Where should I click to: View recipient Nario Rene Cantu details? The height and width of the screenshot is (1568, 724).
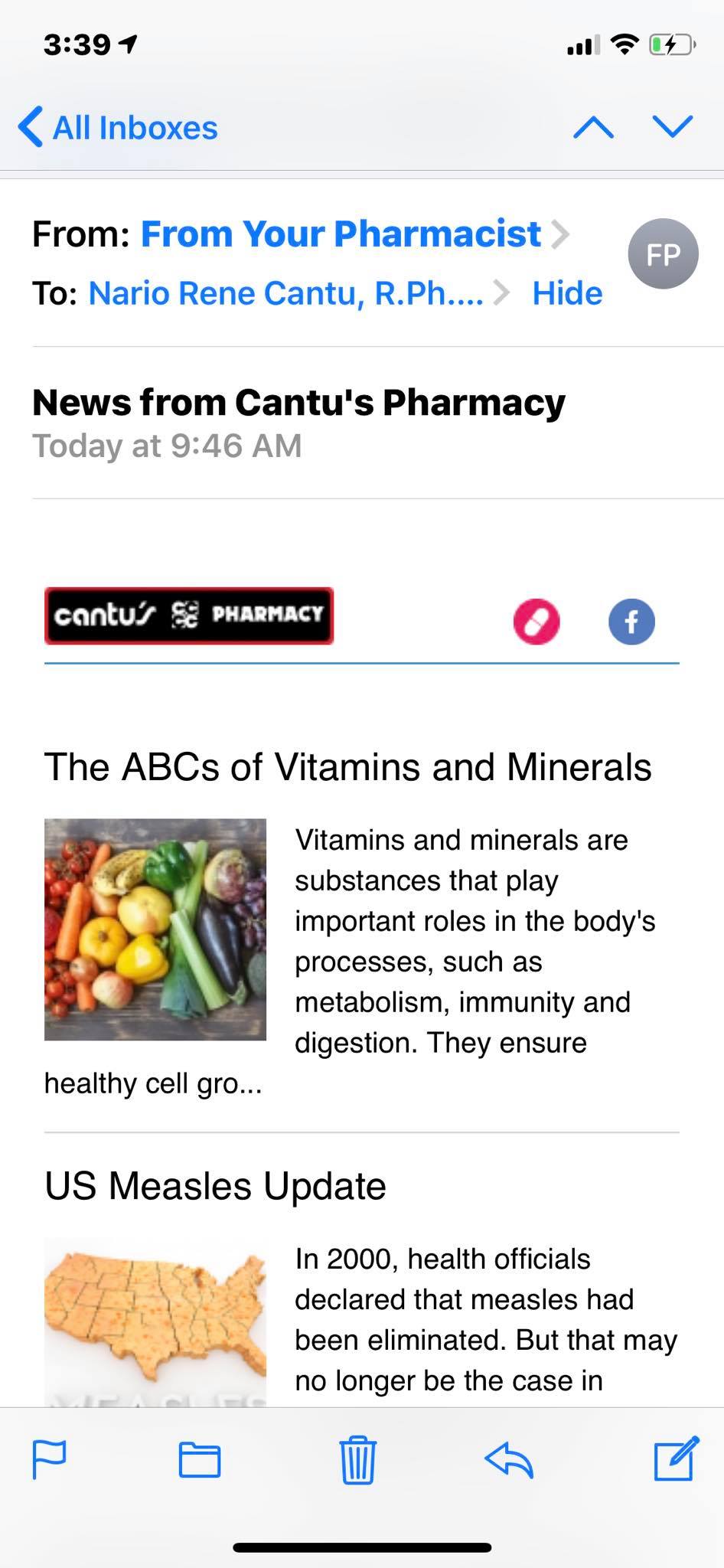(286, 294)
